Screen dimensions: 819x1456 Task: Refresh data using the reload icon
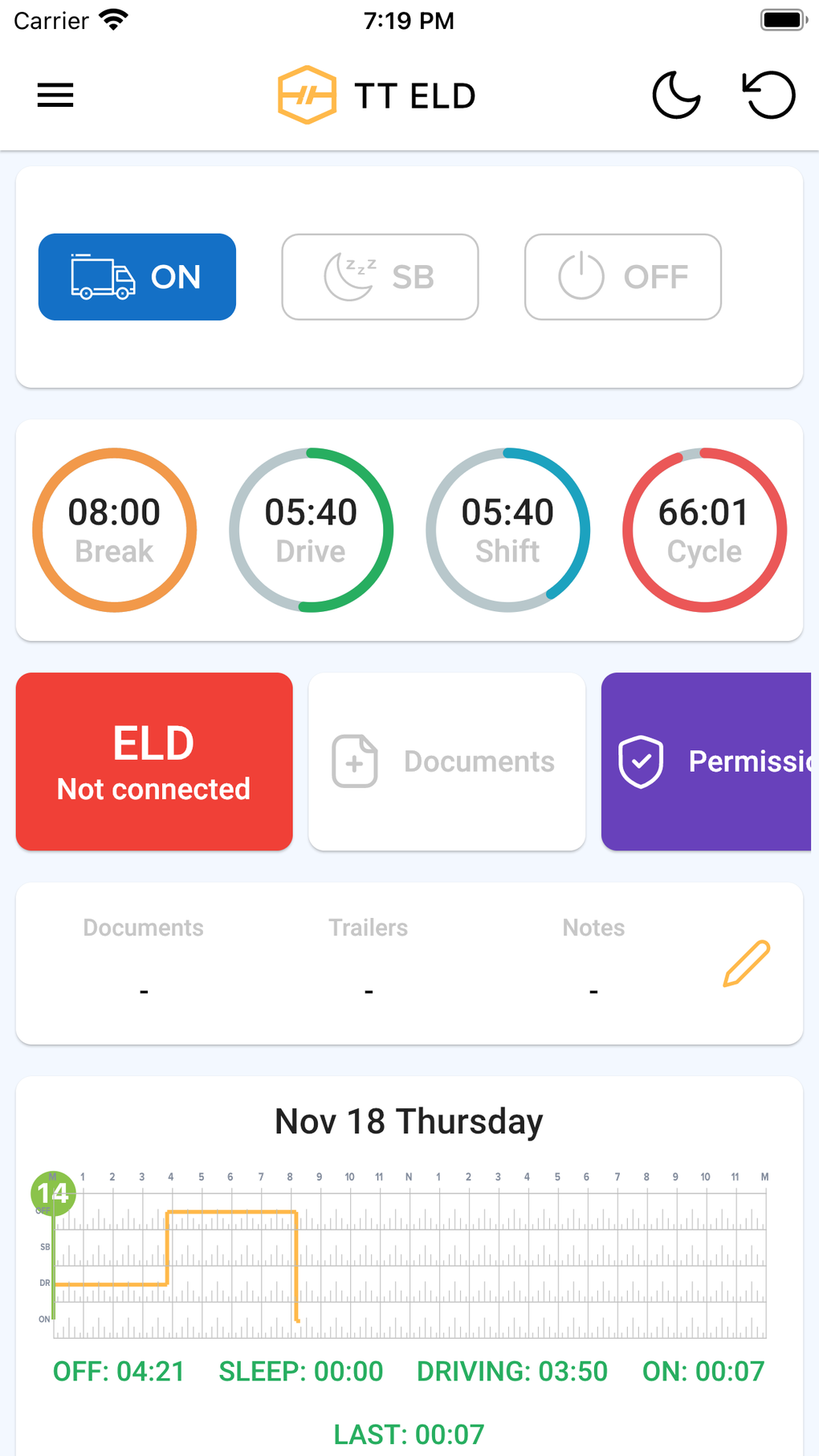(x=769, y=95)
